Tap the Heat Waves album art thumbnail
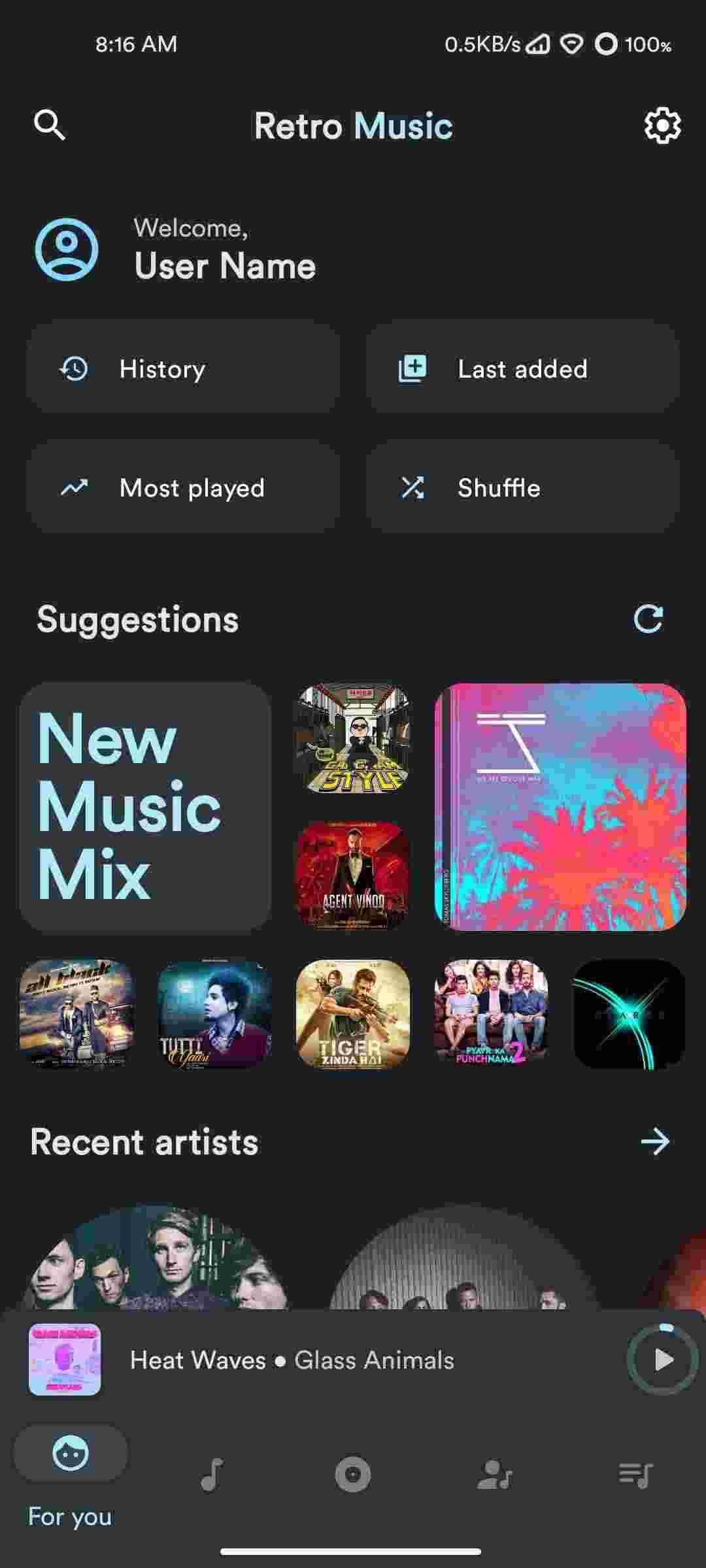This screenshot has width=706, height=1568. (65, 1360)
